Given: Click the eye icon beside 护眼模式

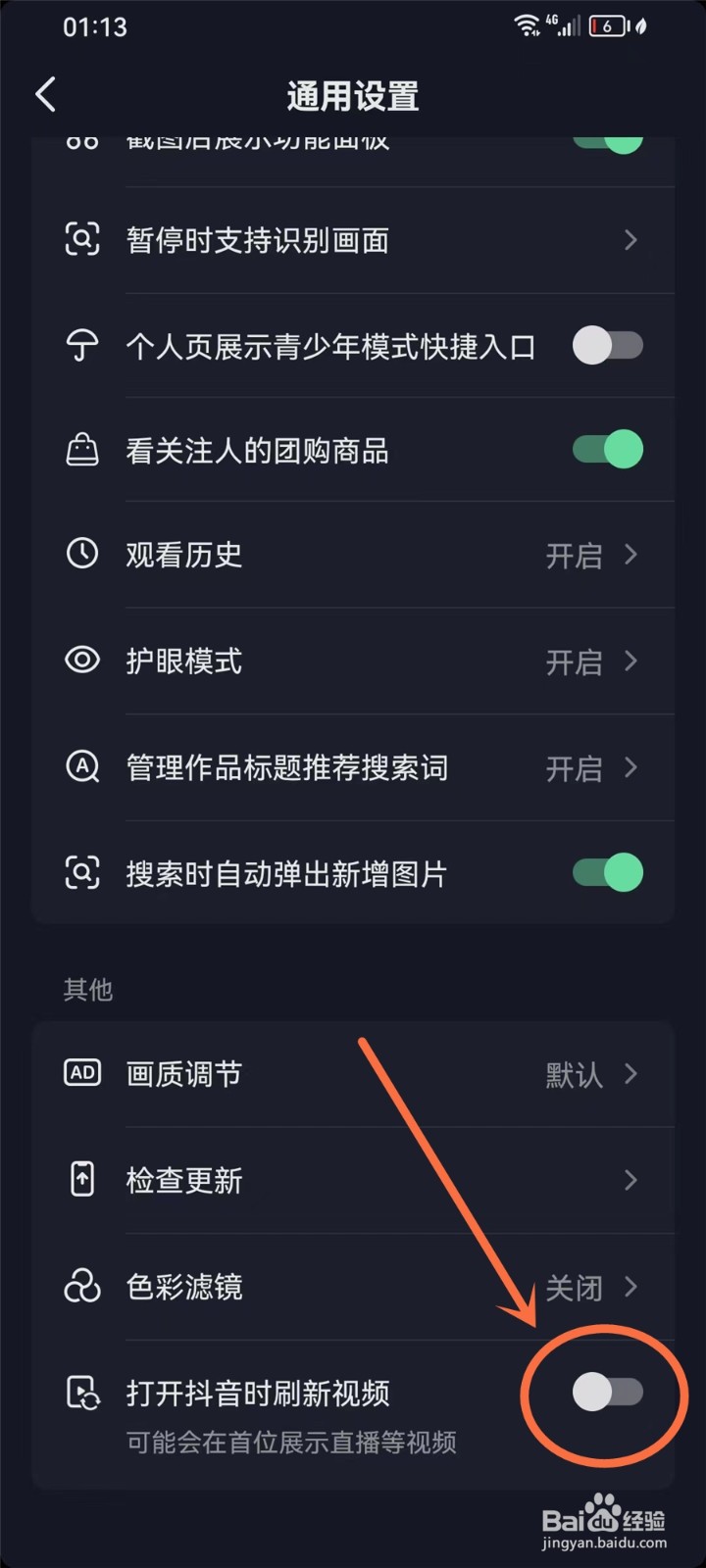Looking at the screenshot, I should (82, 661).
